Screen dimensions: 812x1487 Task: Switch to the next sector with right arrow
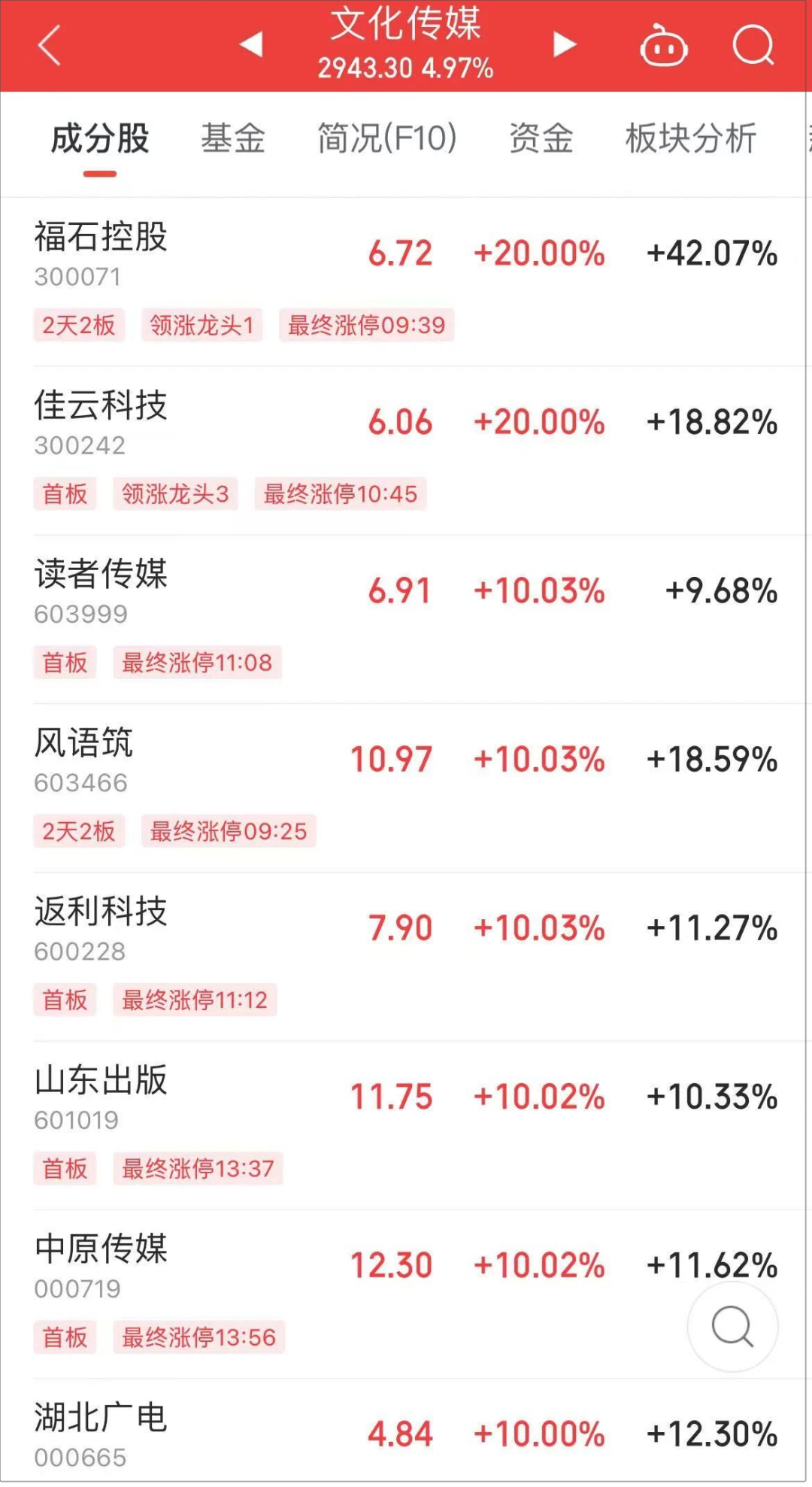(x=564, y=44)
